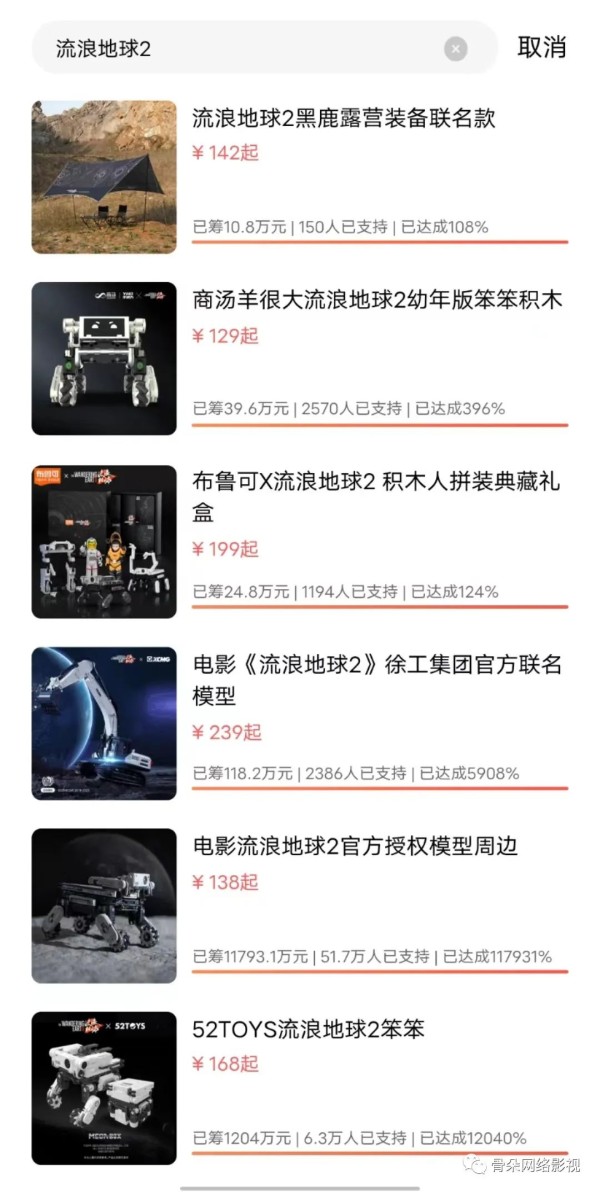Cancel the search with 取消
Screen dimensions: 600x1192
click(x=541, y=47)
